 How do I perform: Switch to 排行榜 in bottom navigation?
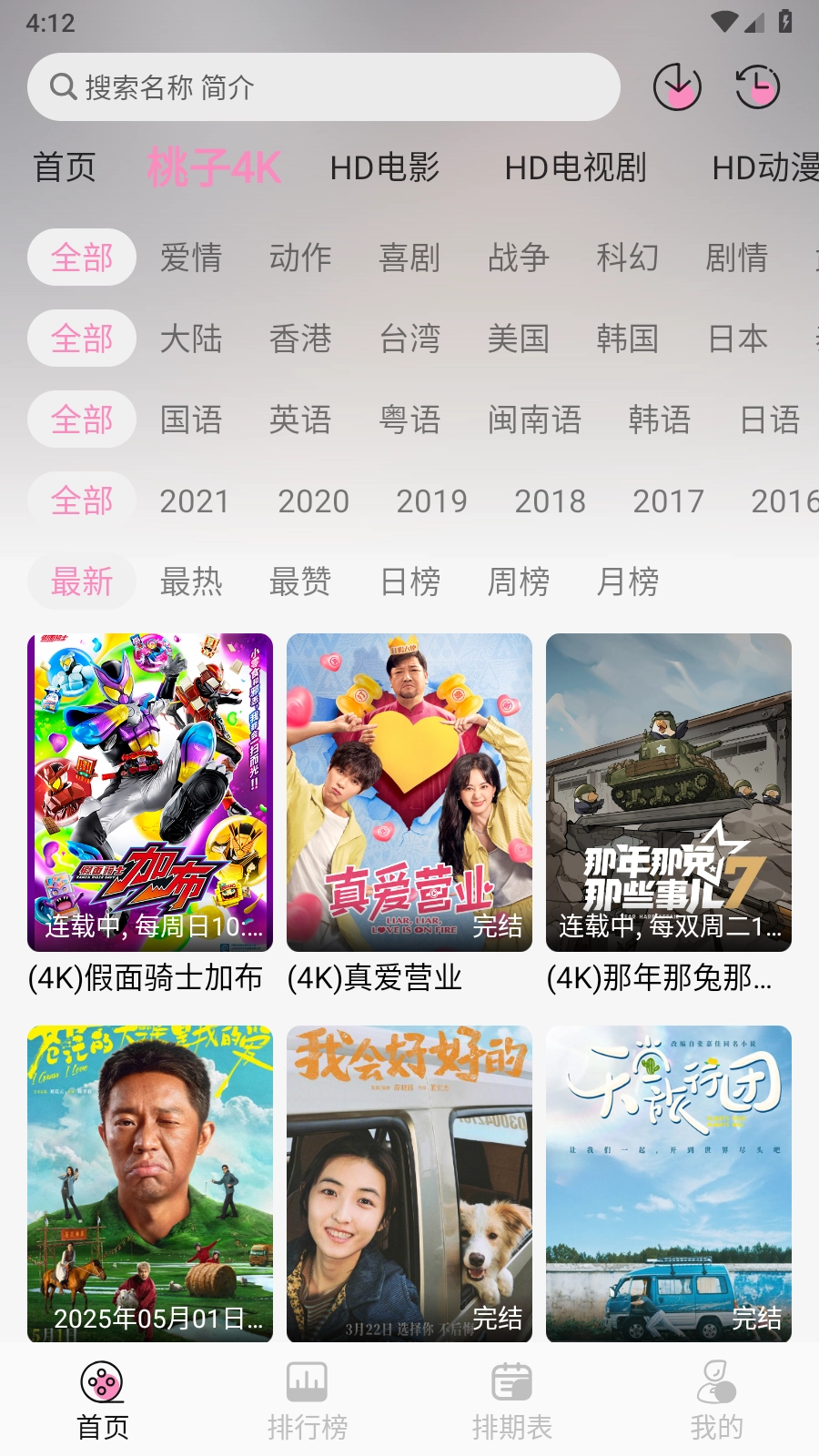[308, 1400]
